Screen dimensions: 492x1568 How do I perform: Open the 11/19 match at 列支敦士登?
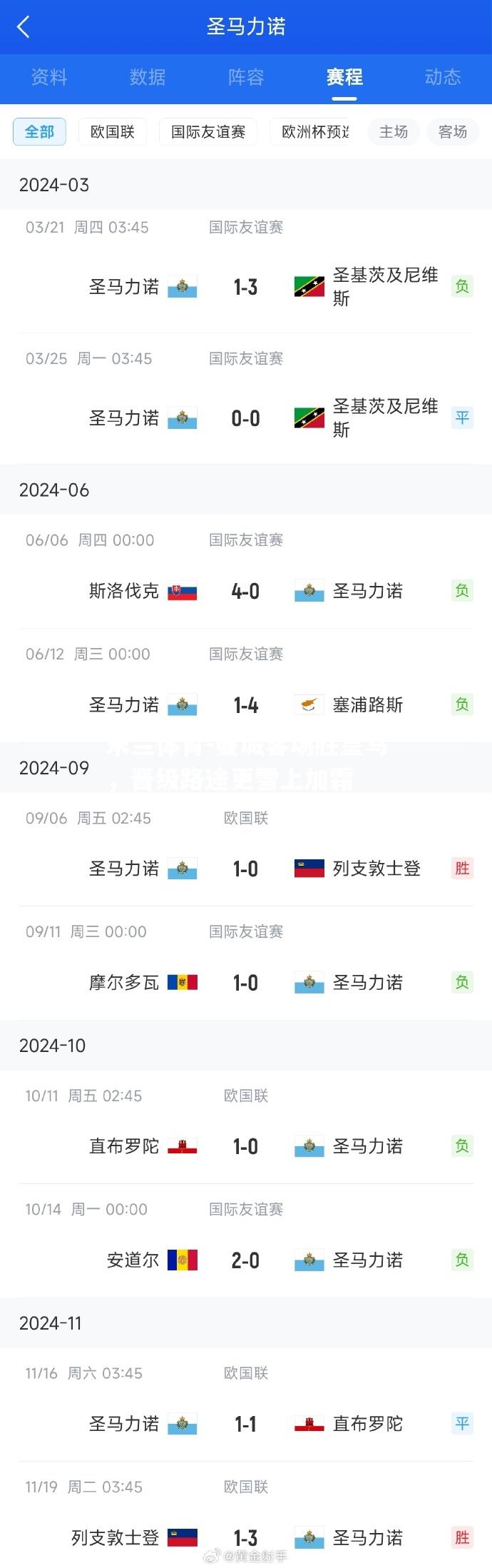(246, 1537)
